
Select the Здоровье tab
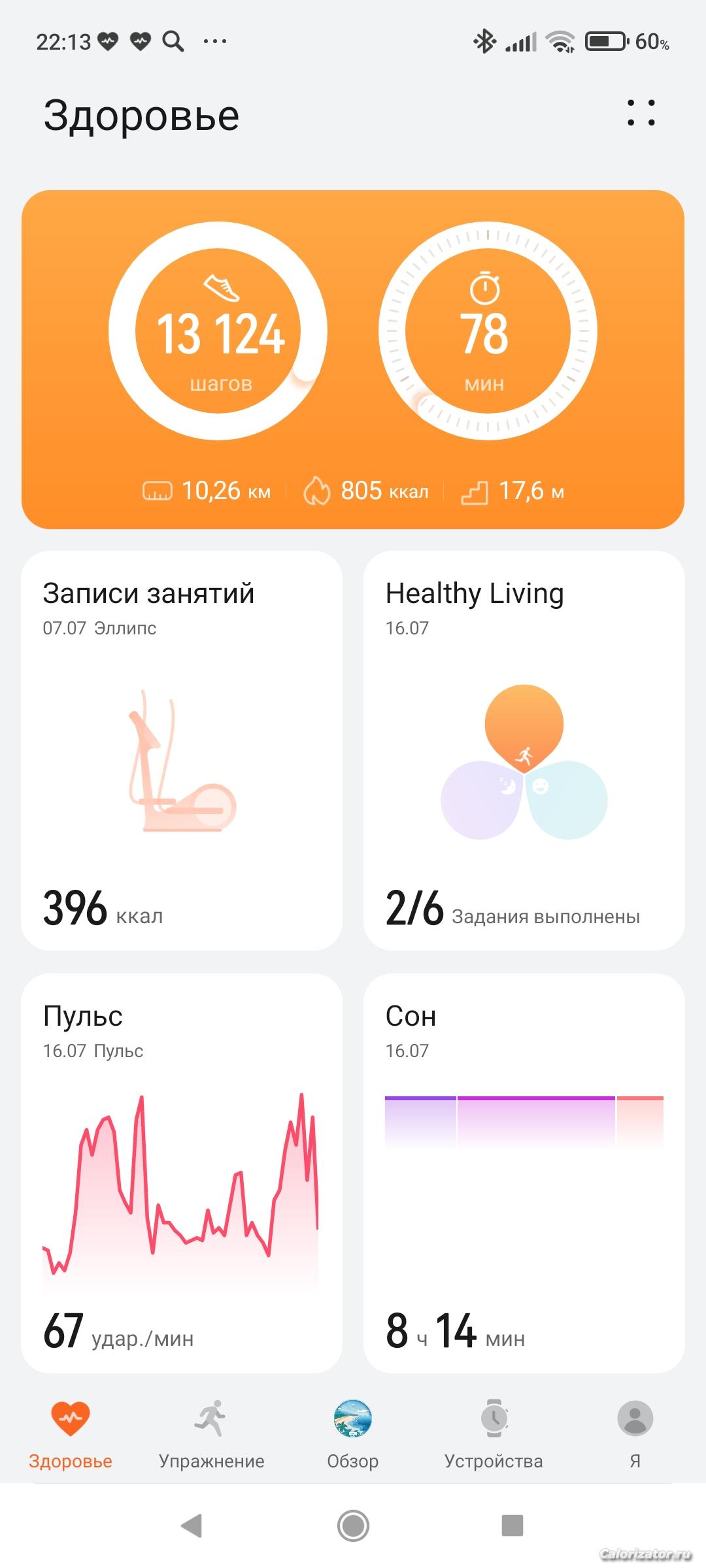click(71, 1435)
